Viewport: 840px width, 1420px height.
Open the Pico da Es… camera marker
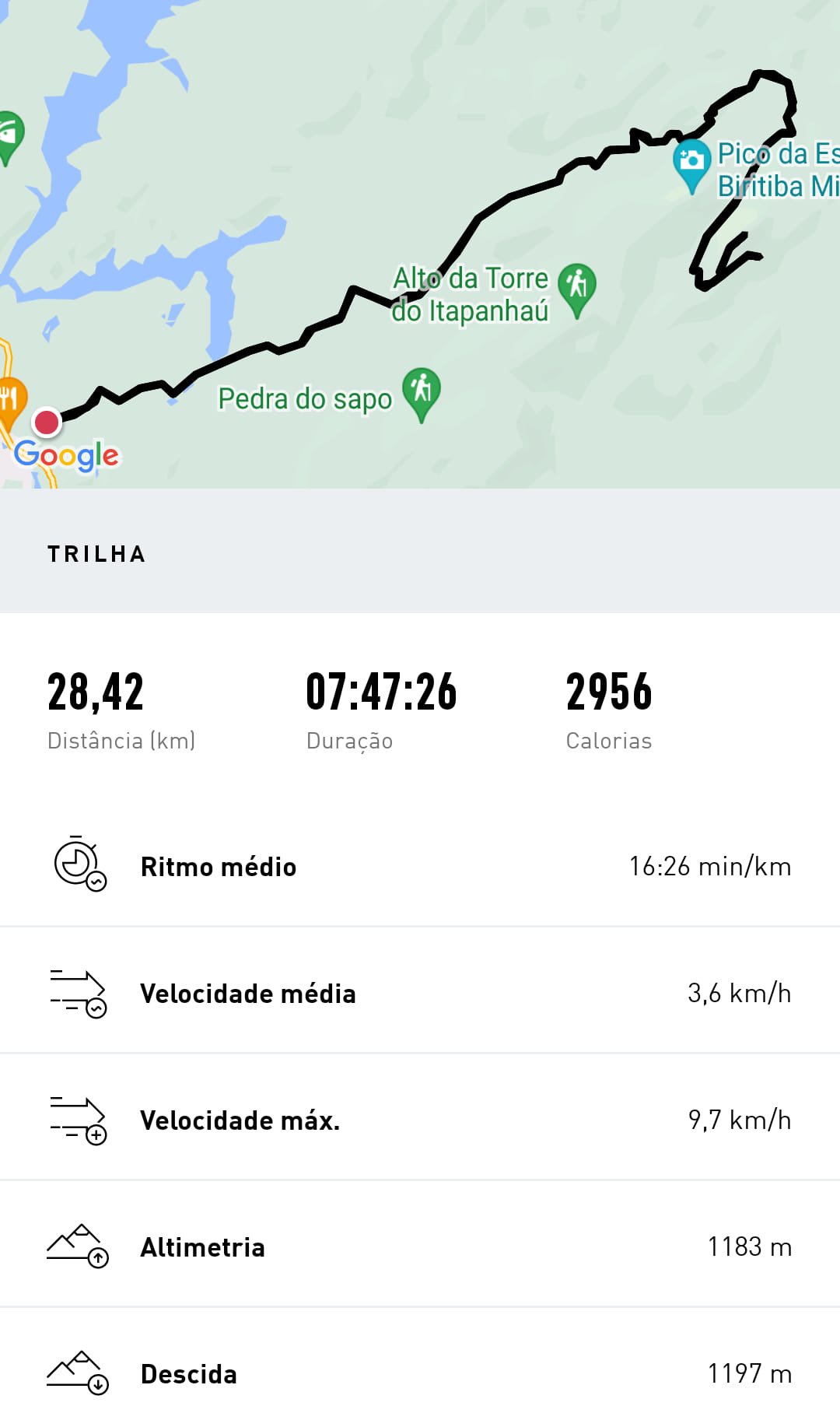point(691,162)
